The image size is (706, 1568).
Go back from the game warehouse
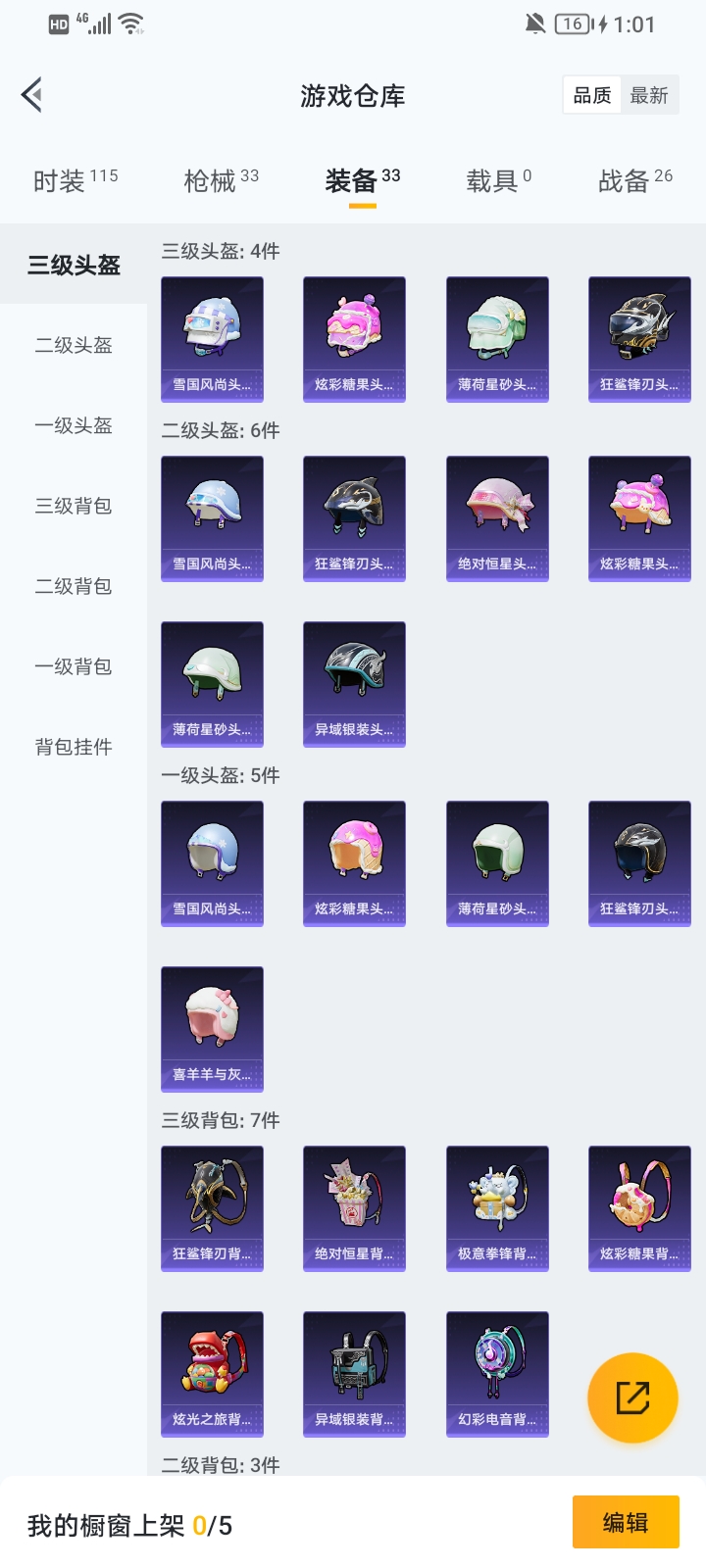coord(32,95)
